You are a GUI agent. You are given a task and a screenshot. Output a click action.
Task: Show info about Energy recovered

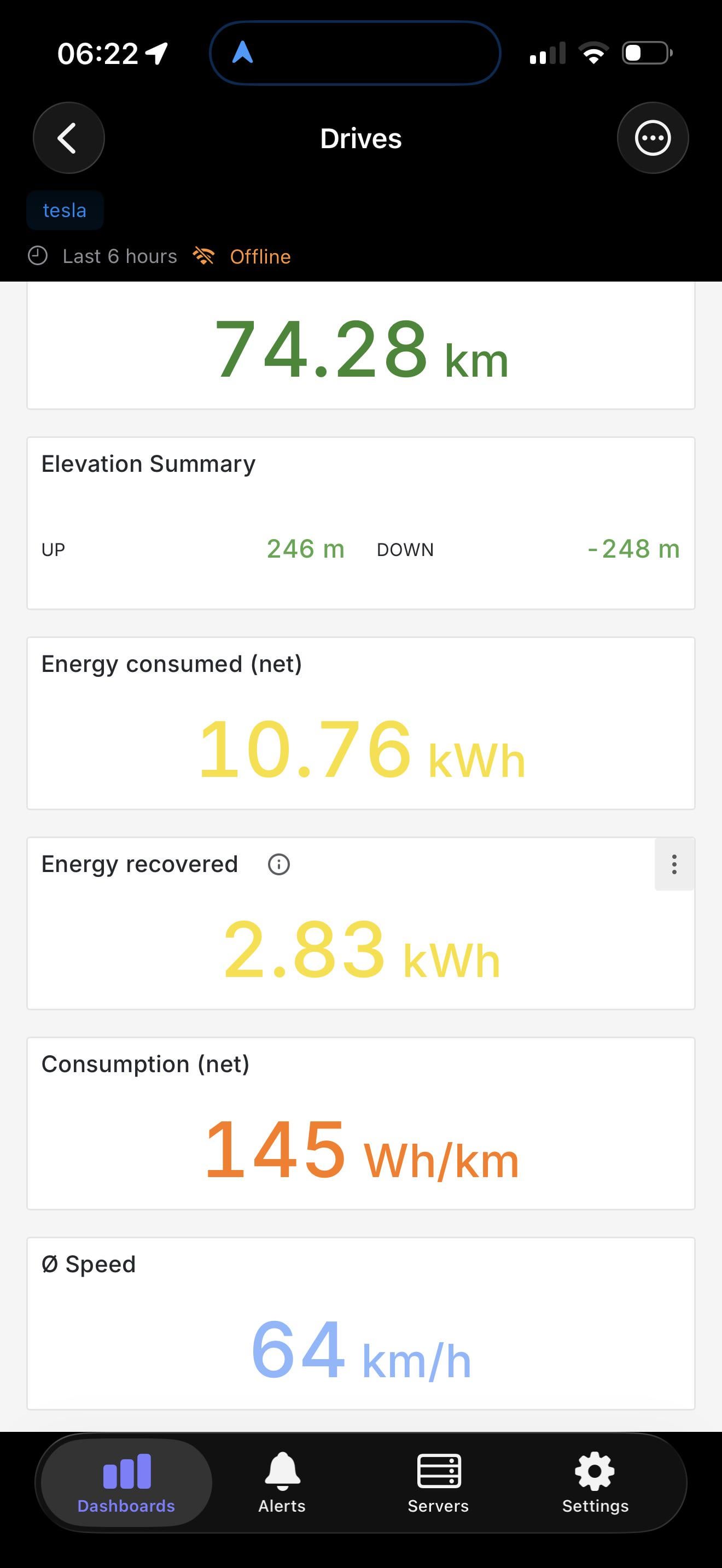[279, 864]
